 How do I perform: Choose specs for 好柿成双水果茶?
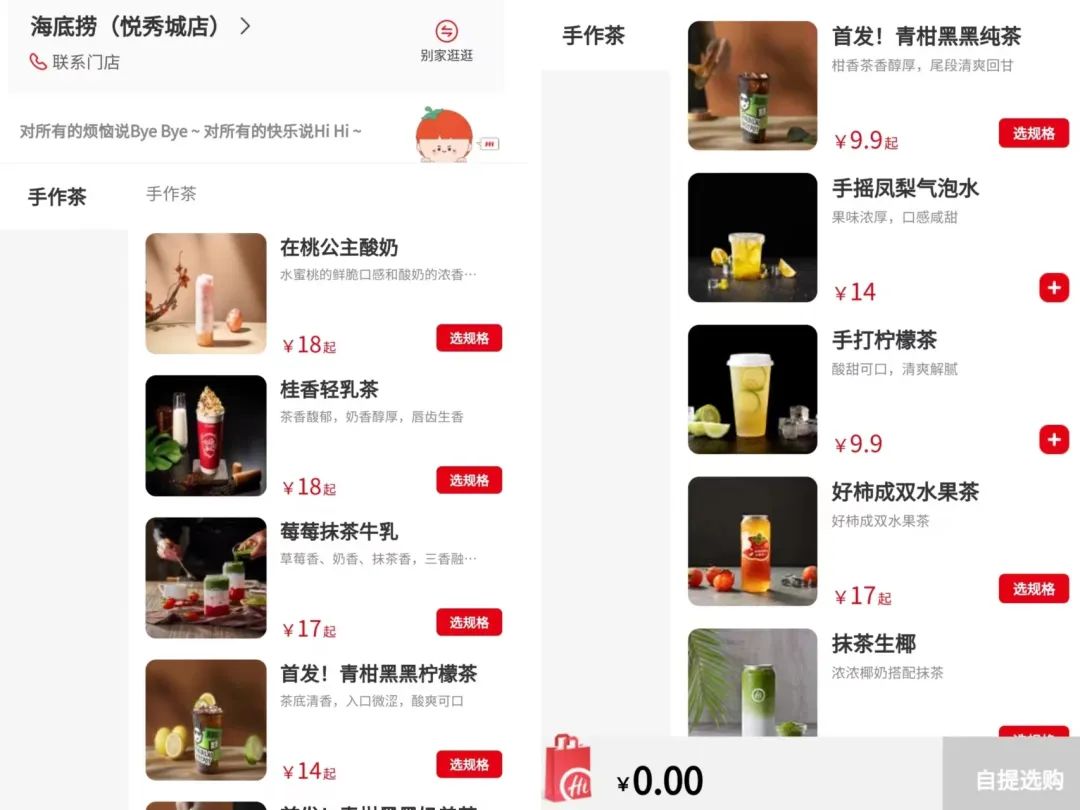[1033, 589]
